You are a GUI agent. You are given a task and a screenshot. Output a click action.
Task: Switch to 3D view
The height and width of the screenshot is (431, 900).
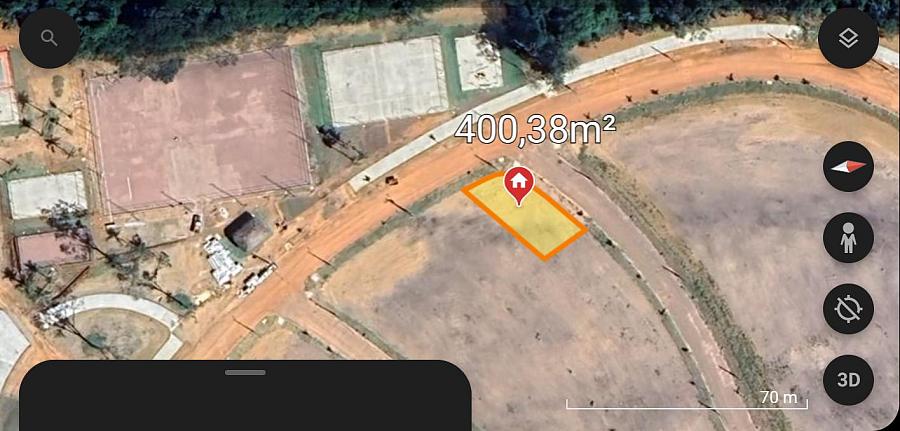click(x=848, y=380)
